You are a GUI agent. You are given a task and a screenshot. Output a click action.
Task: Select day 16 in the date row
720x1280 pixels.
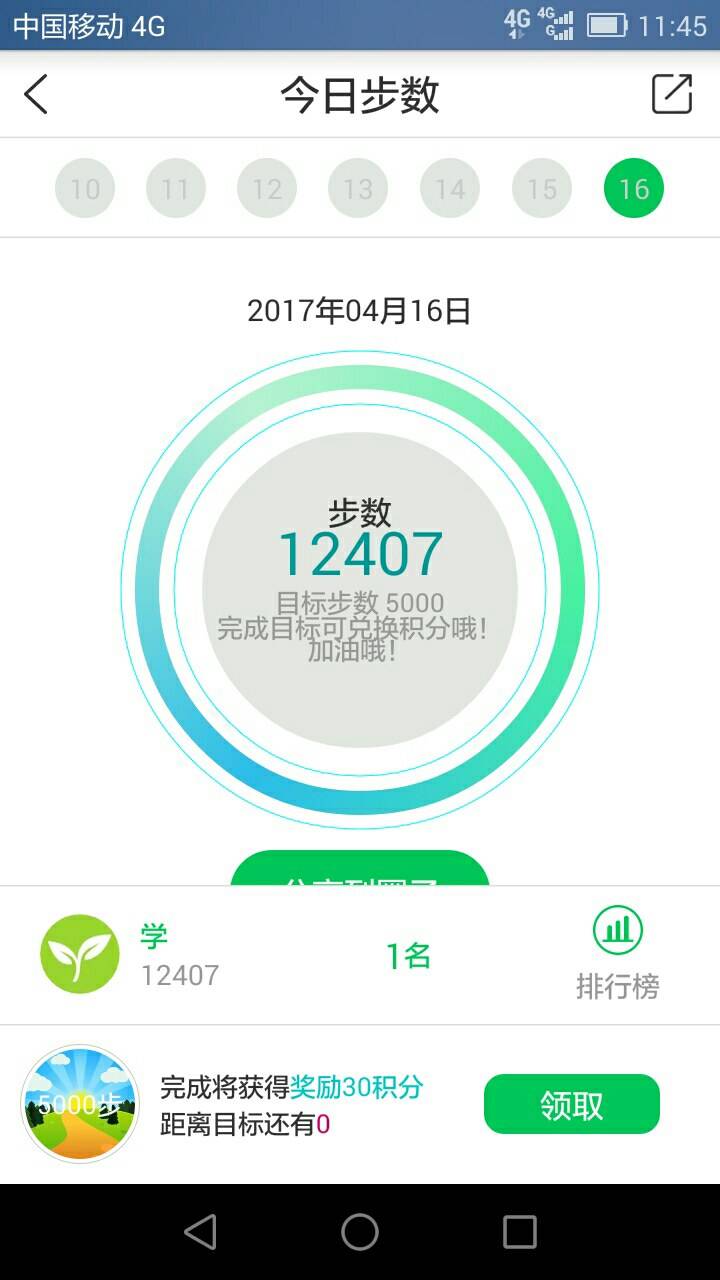tap(634, 189)
